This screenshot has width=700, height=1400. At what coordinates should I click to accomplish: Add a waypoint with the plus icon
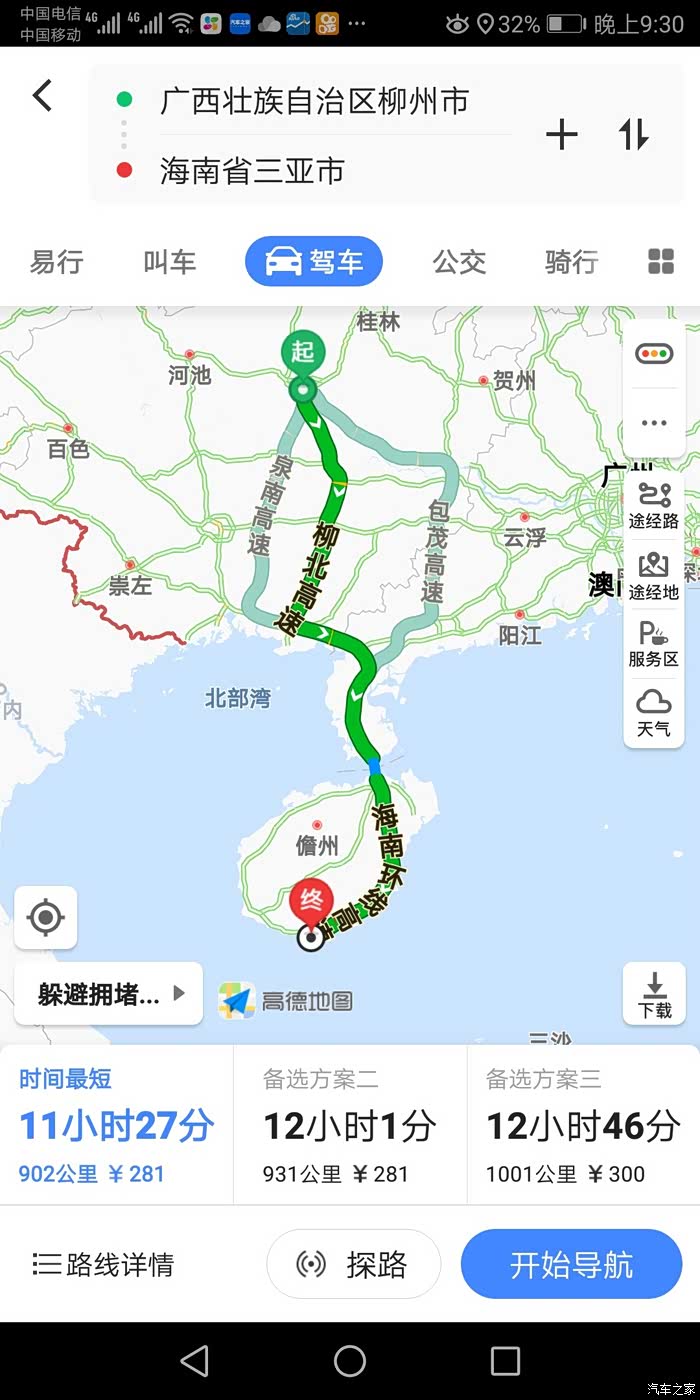(x=562, y=134)
